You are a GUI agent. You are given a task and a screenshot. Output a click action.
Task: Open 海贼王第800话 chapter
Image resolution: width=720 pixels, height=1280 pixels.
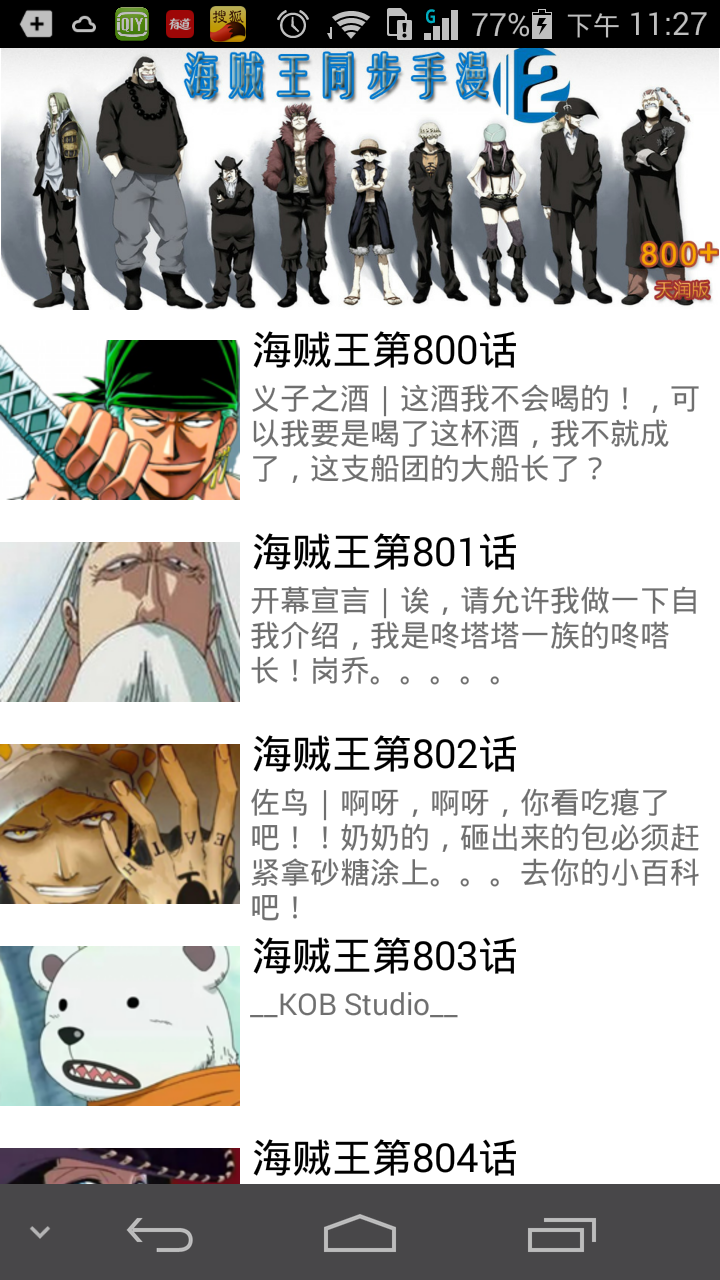tap(385, 352)
